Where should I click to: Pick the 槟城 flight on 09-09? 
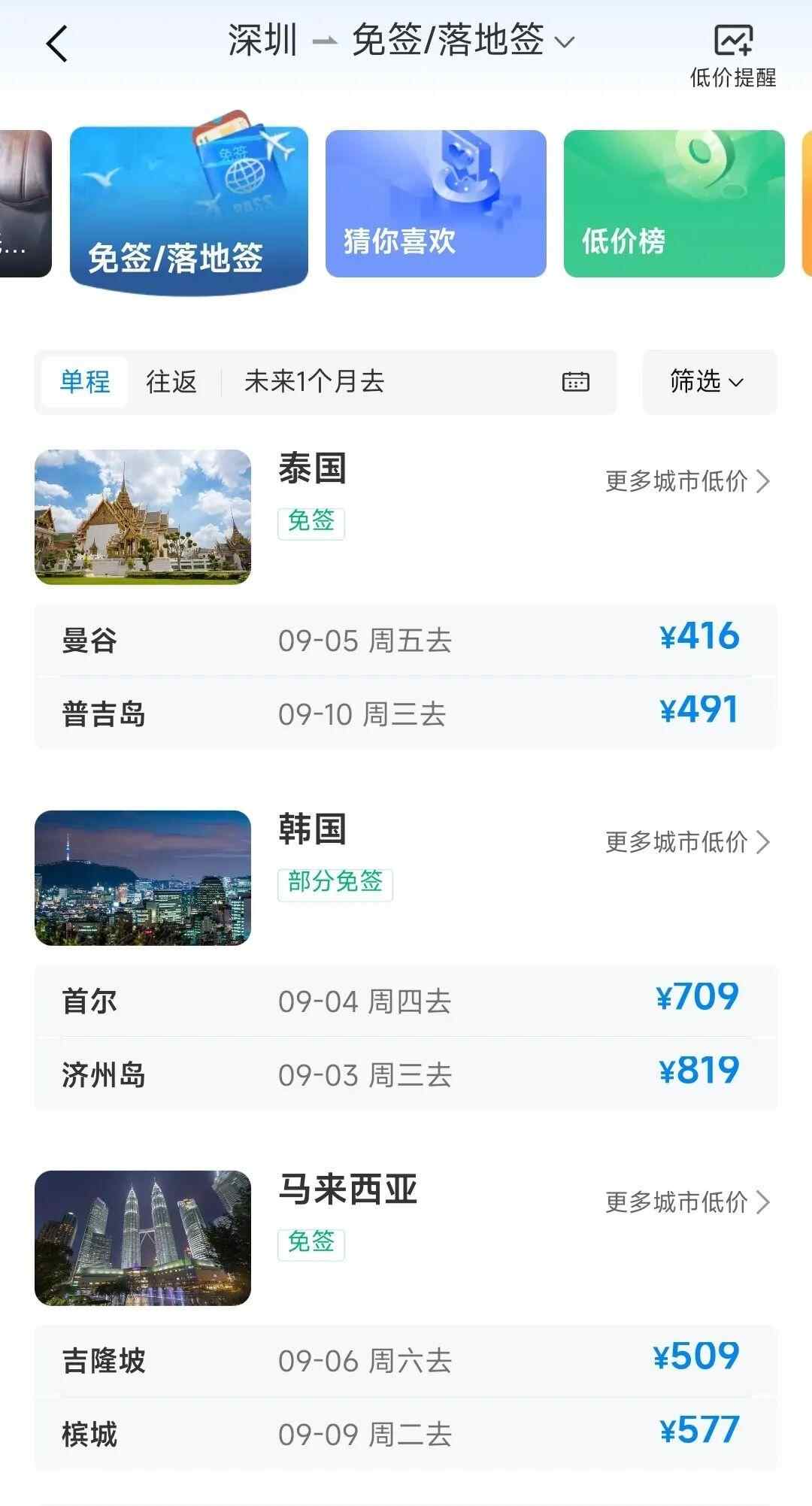click(x=406, y=1433)
